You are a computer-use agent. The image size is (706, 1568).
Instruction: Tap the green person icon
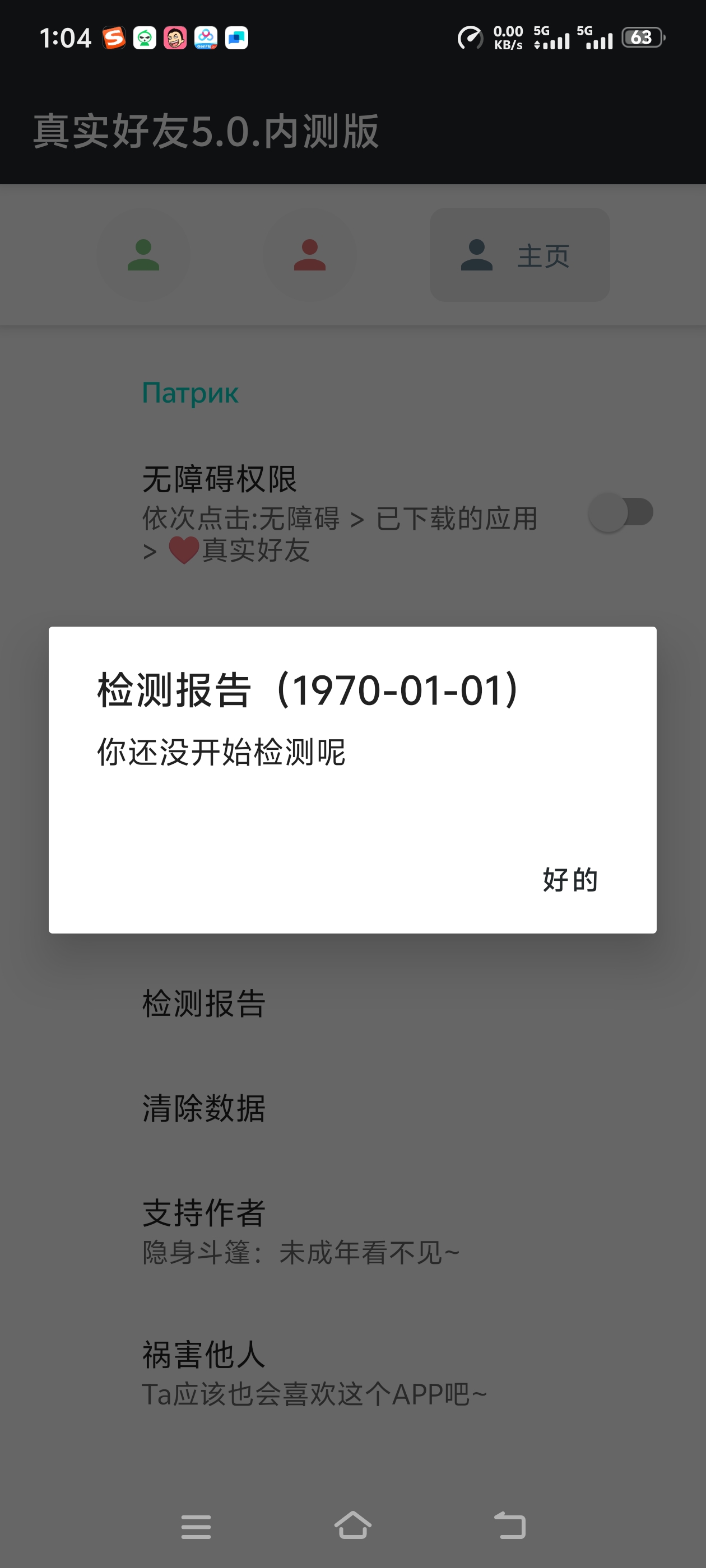[143, 254]
